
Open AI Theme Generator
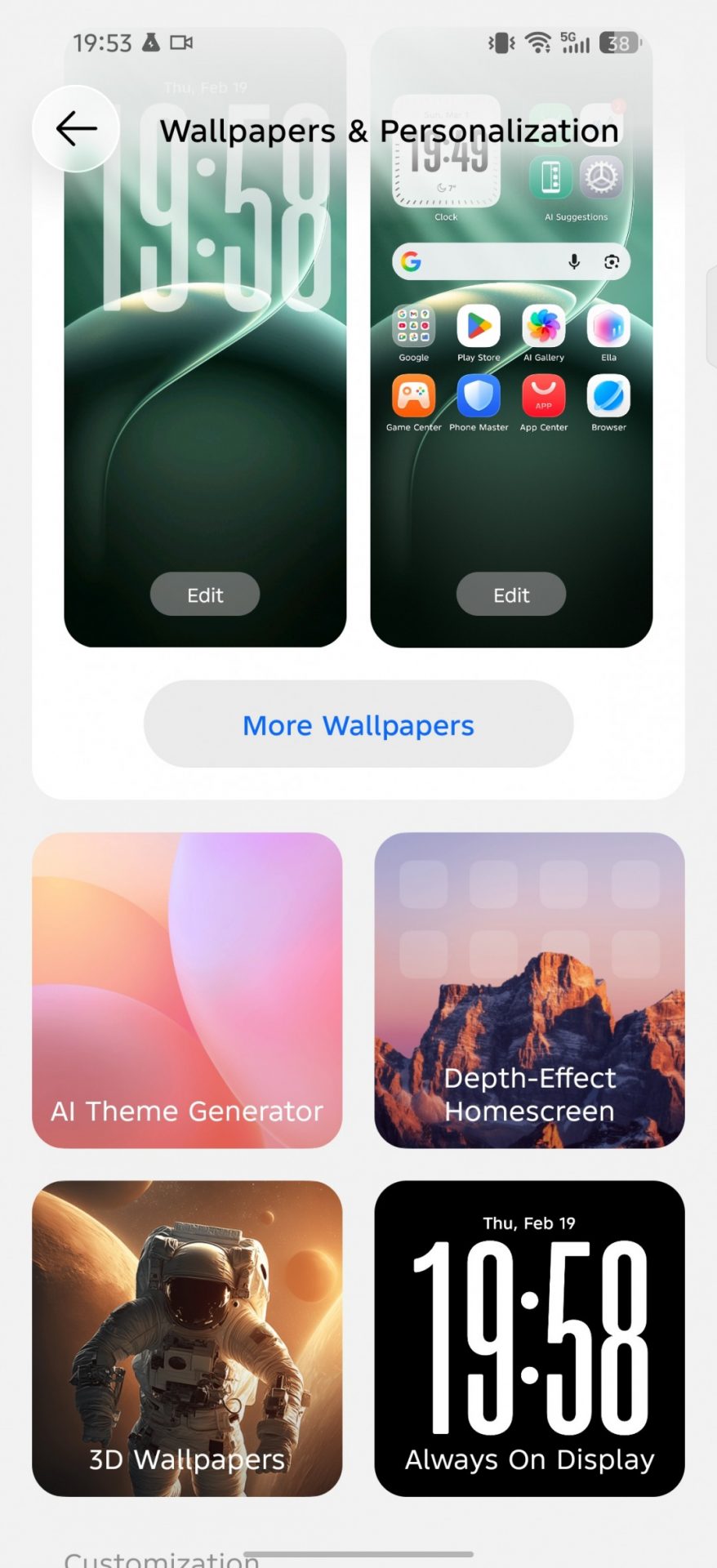187,990
